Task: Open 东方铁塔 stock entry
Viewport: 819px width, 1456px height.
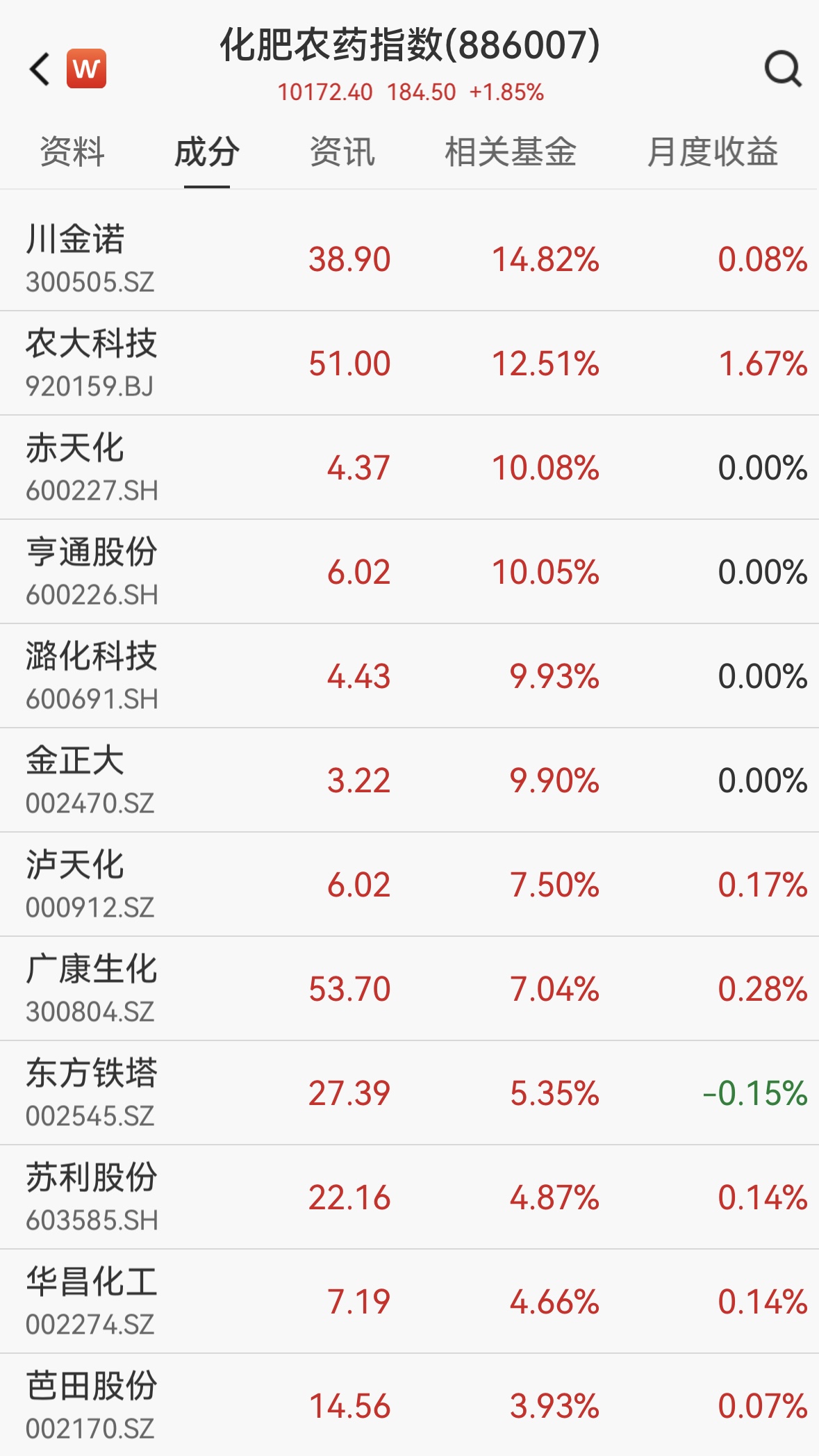Action: (x=410, y=1093)
